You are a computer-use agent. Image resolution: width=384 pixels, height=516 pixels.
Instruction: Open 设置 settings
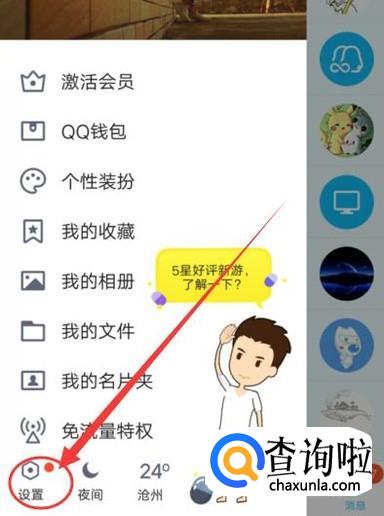pos(31,482)
